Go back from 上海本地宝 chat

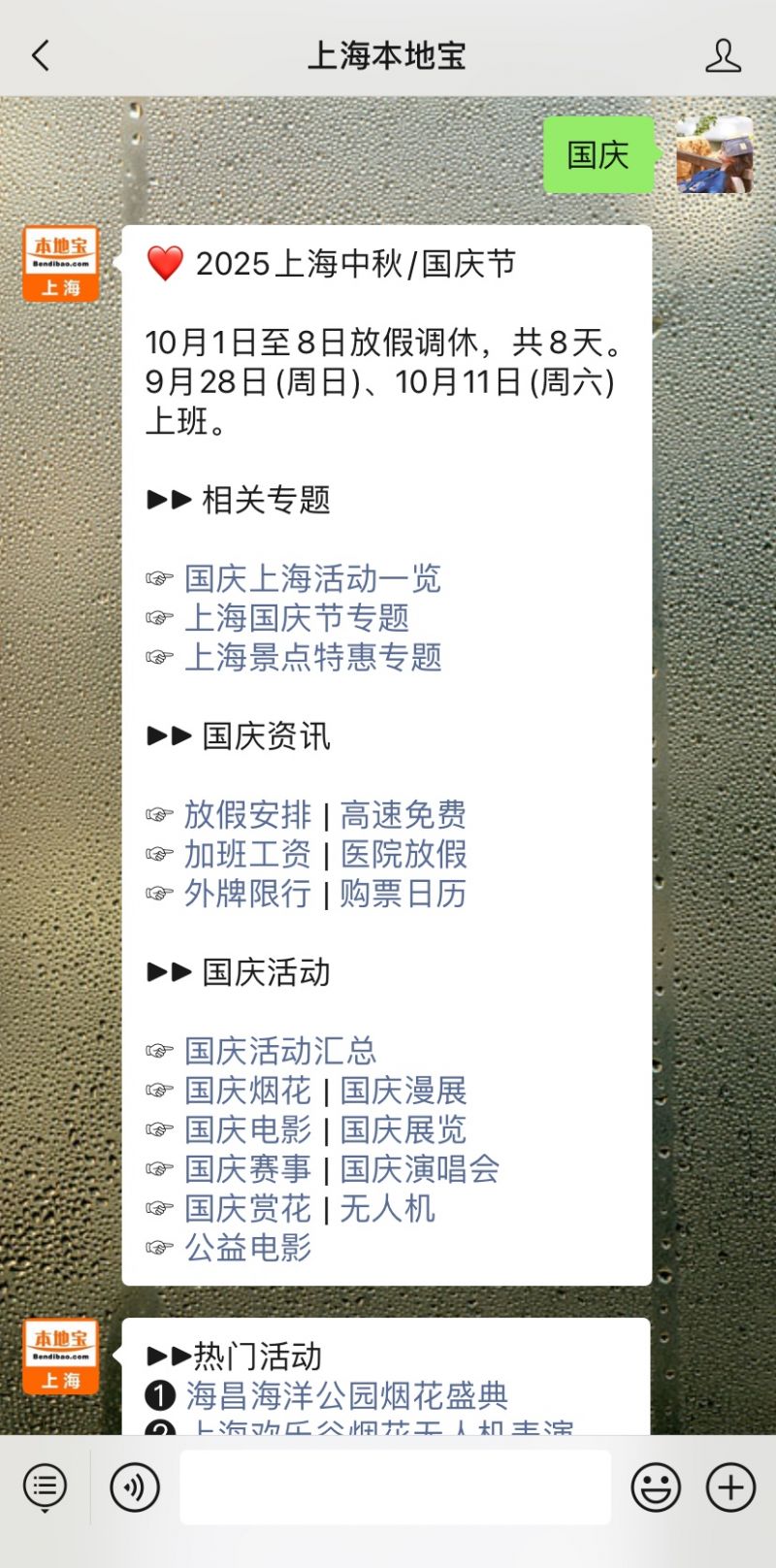(41, 56)
